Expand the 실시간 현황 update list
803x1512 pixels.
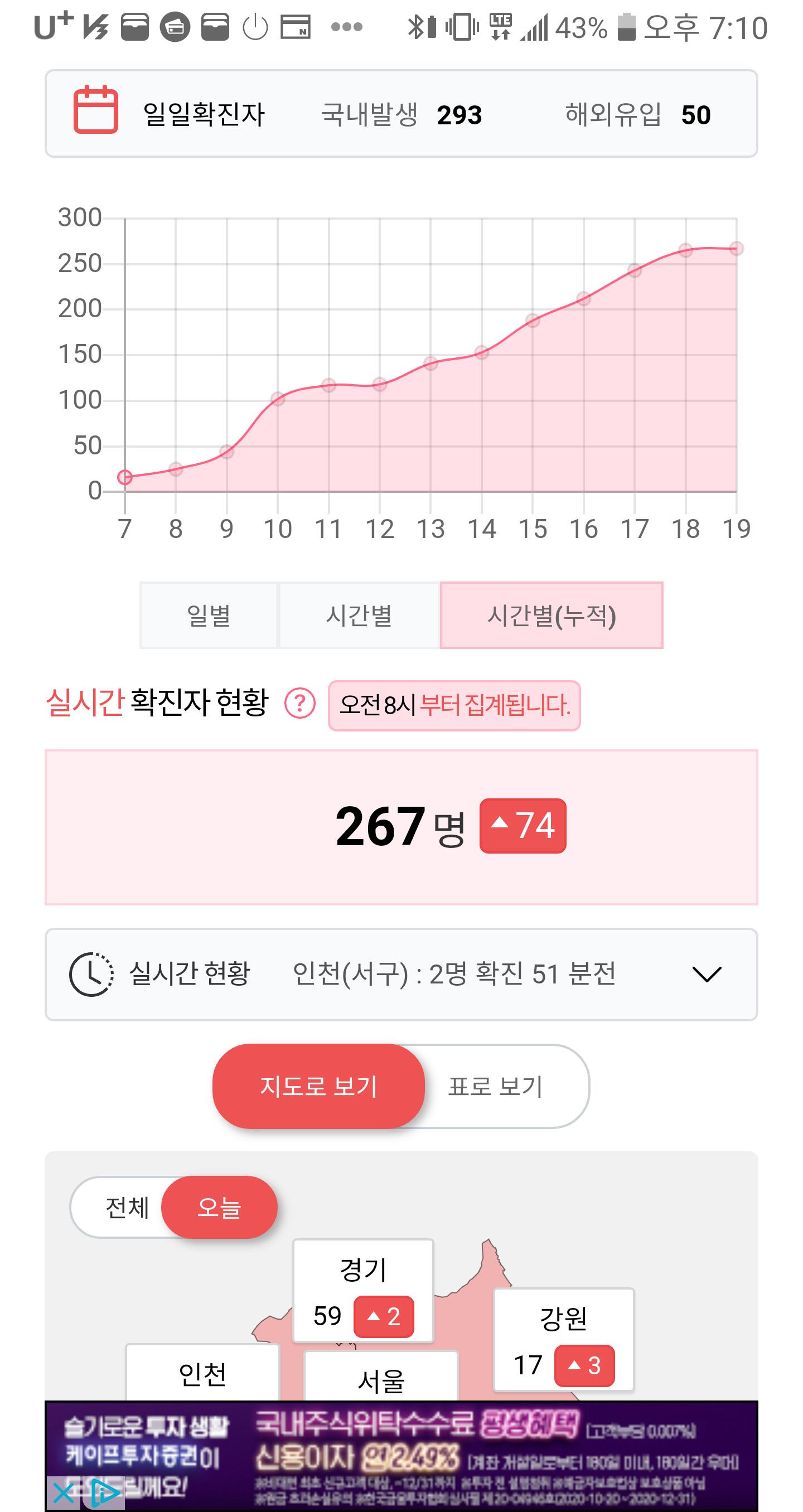(x=706, y=975)
